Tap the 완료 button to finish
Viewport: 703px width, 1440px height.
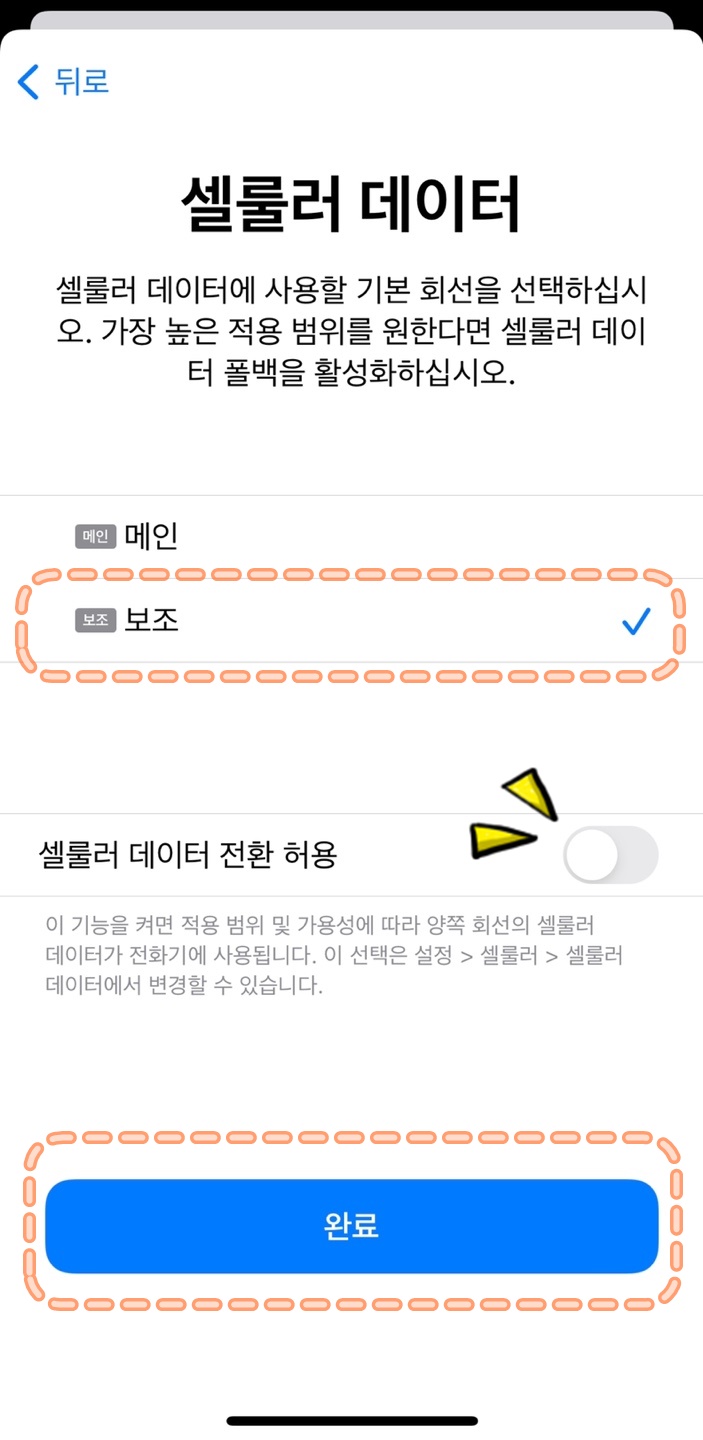[351, 1226]
